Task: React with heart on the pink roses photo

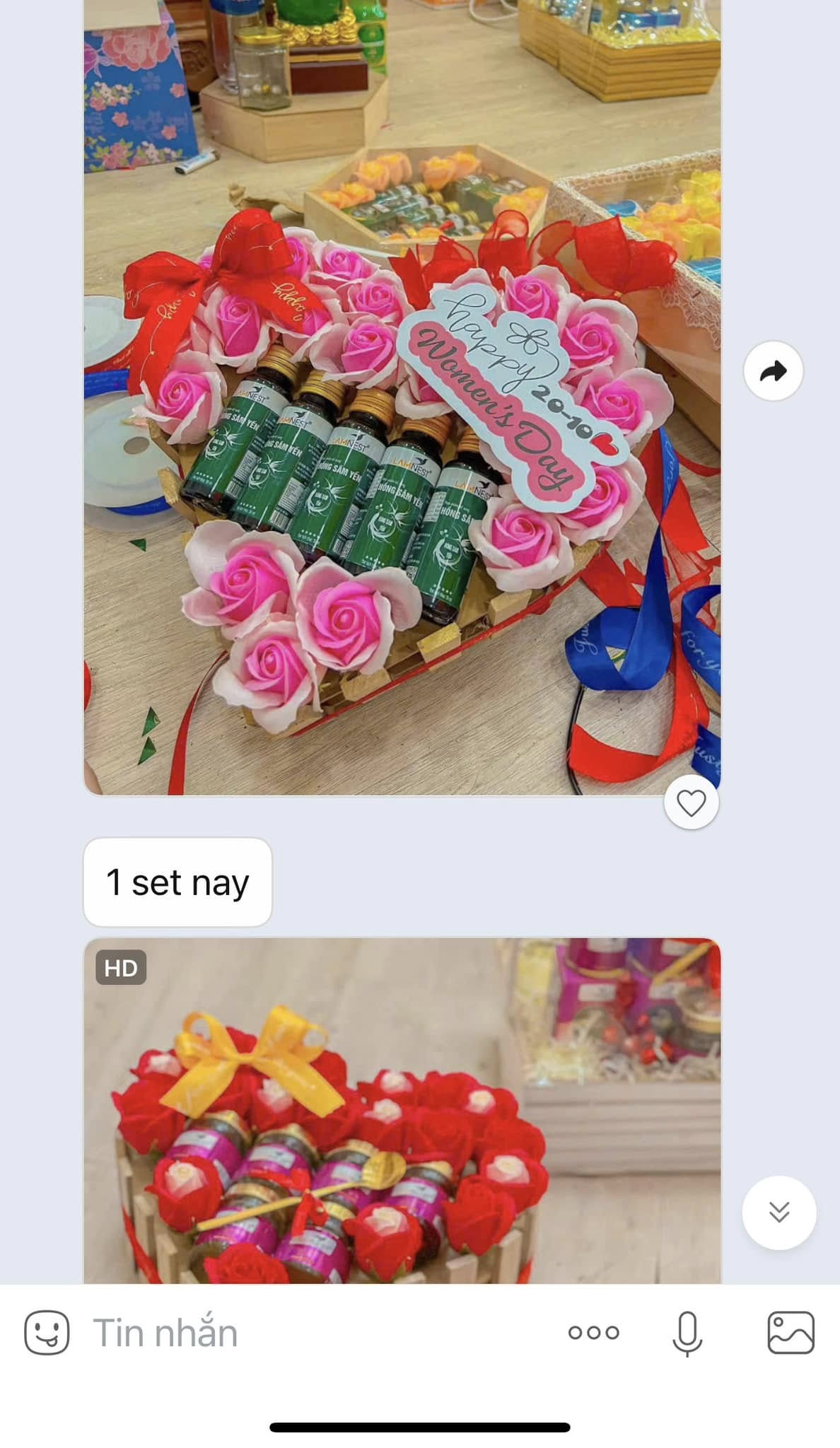Action: click(x=691, y=802)
